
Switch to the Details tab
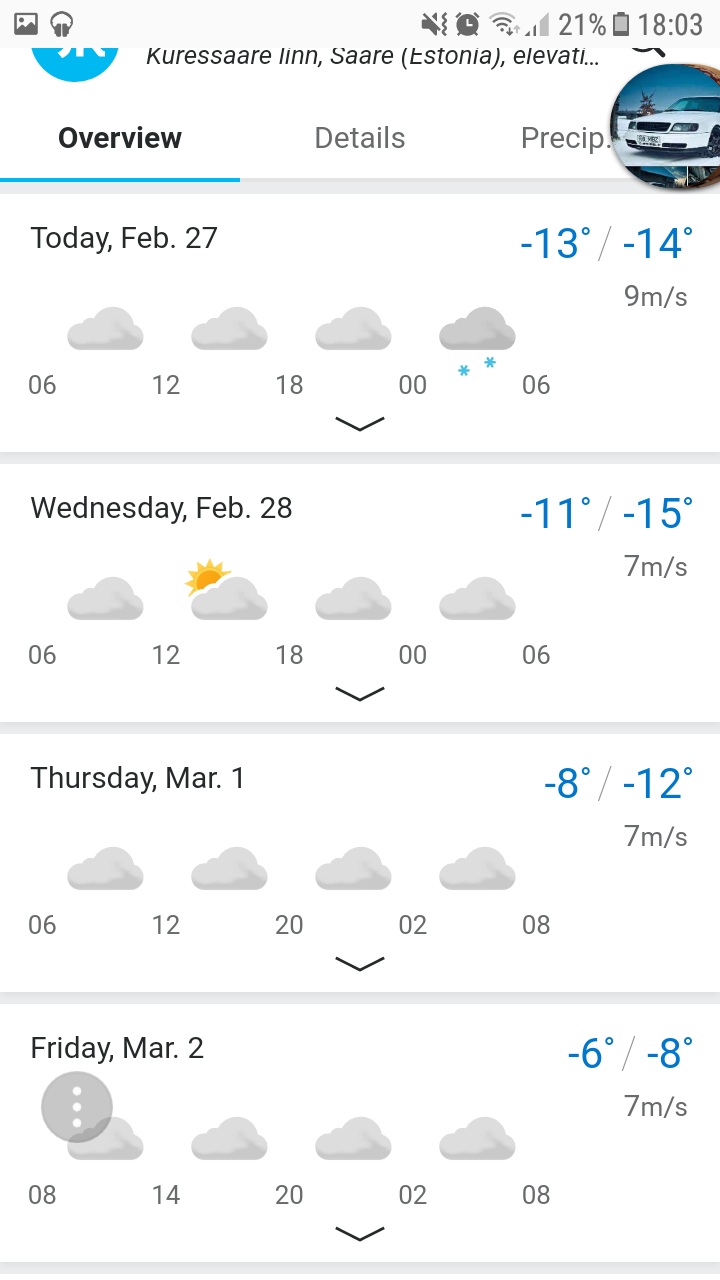[x=360, y=138]
